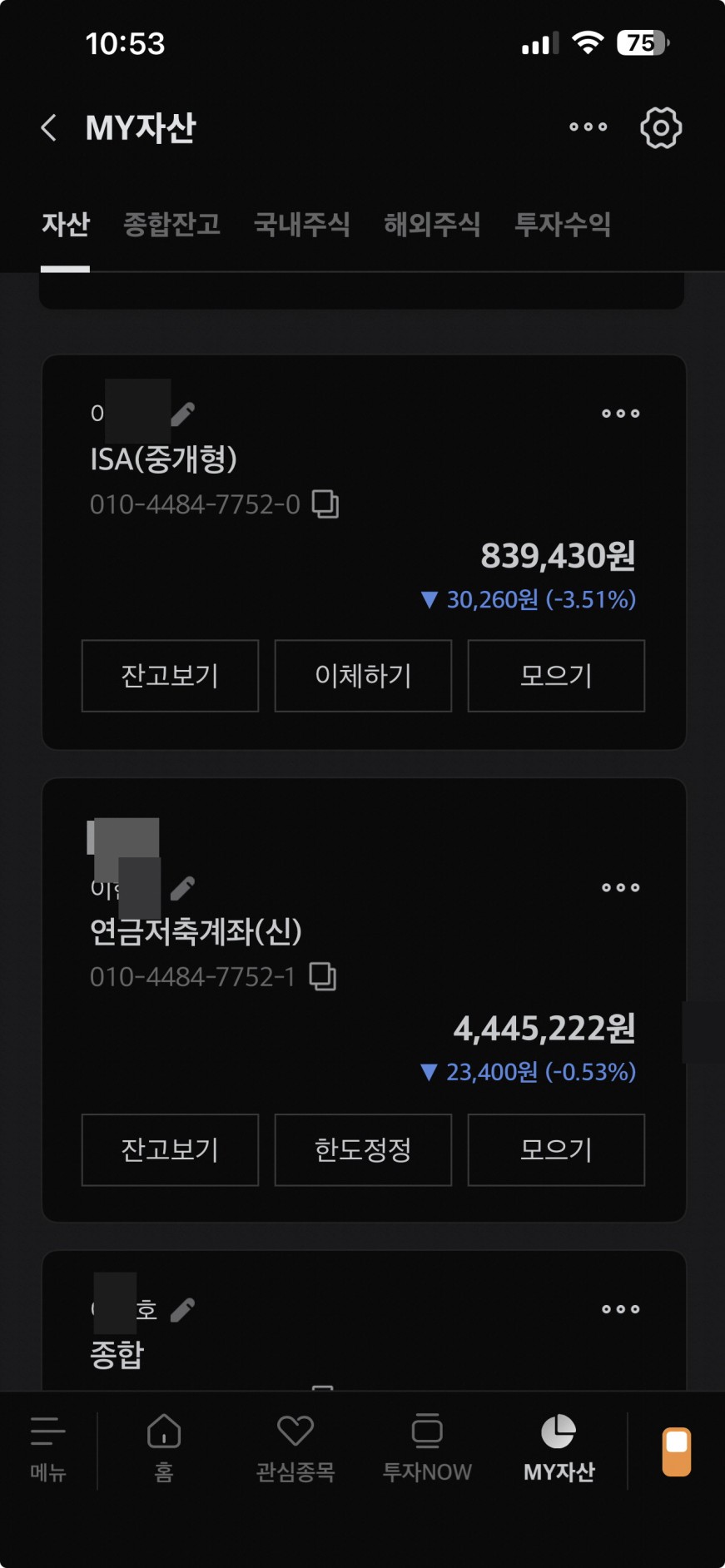The width and height of the screenshot is (725, 1568).
Task: Open the 투자NOW tab
Action: point(426,1448)
